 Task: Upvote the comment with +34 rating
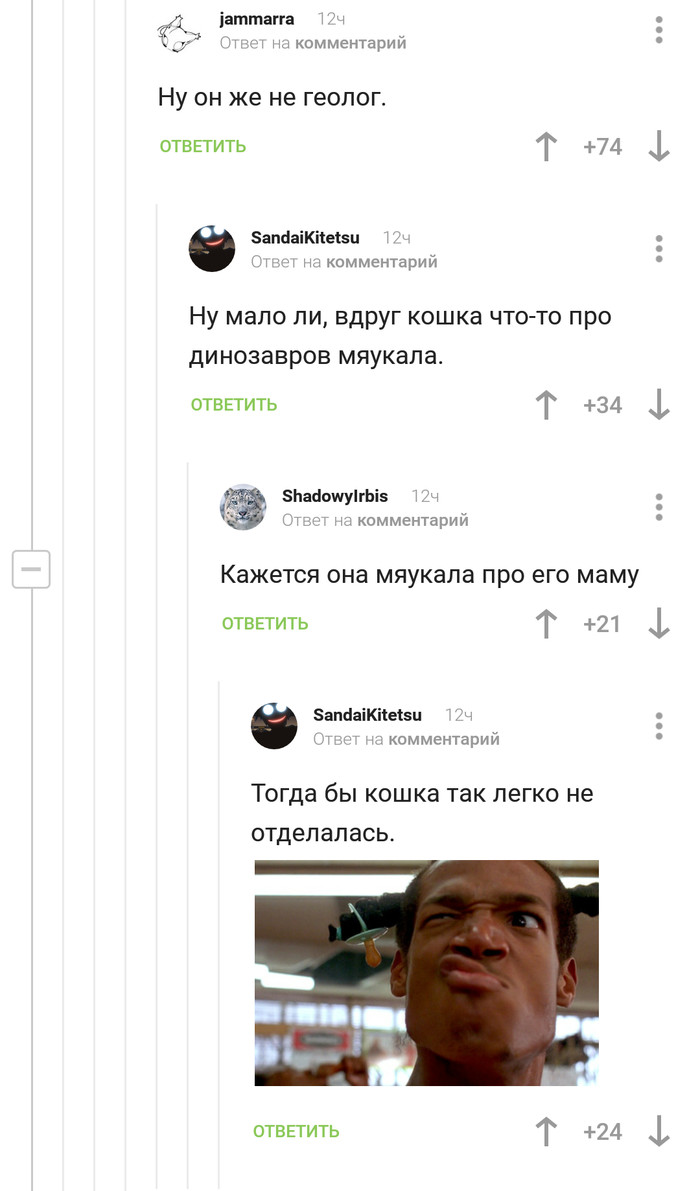tap(546, 405)
